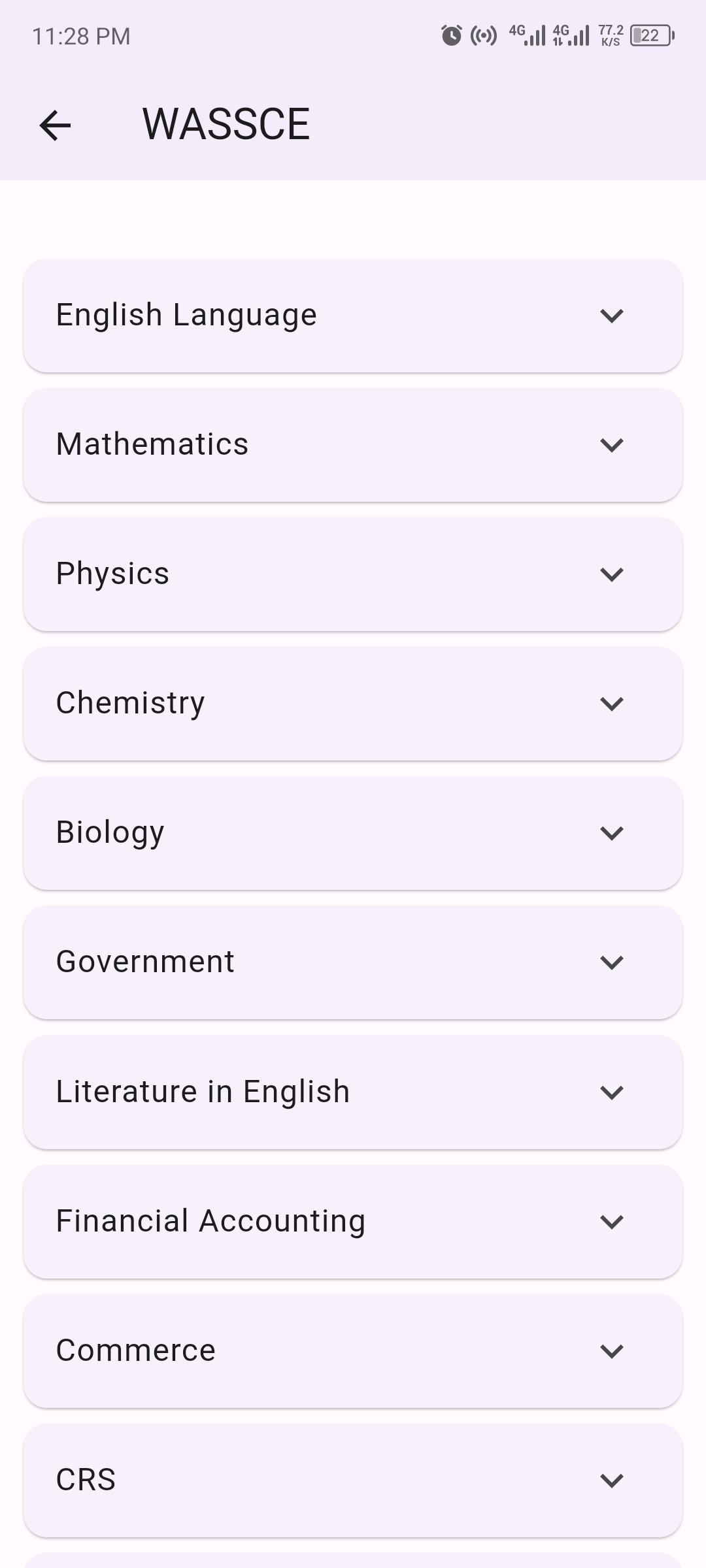Show Biology options
Viewport: 706px width, 1568px height.
353,833
